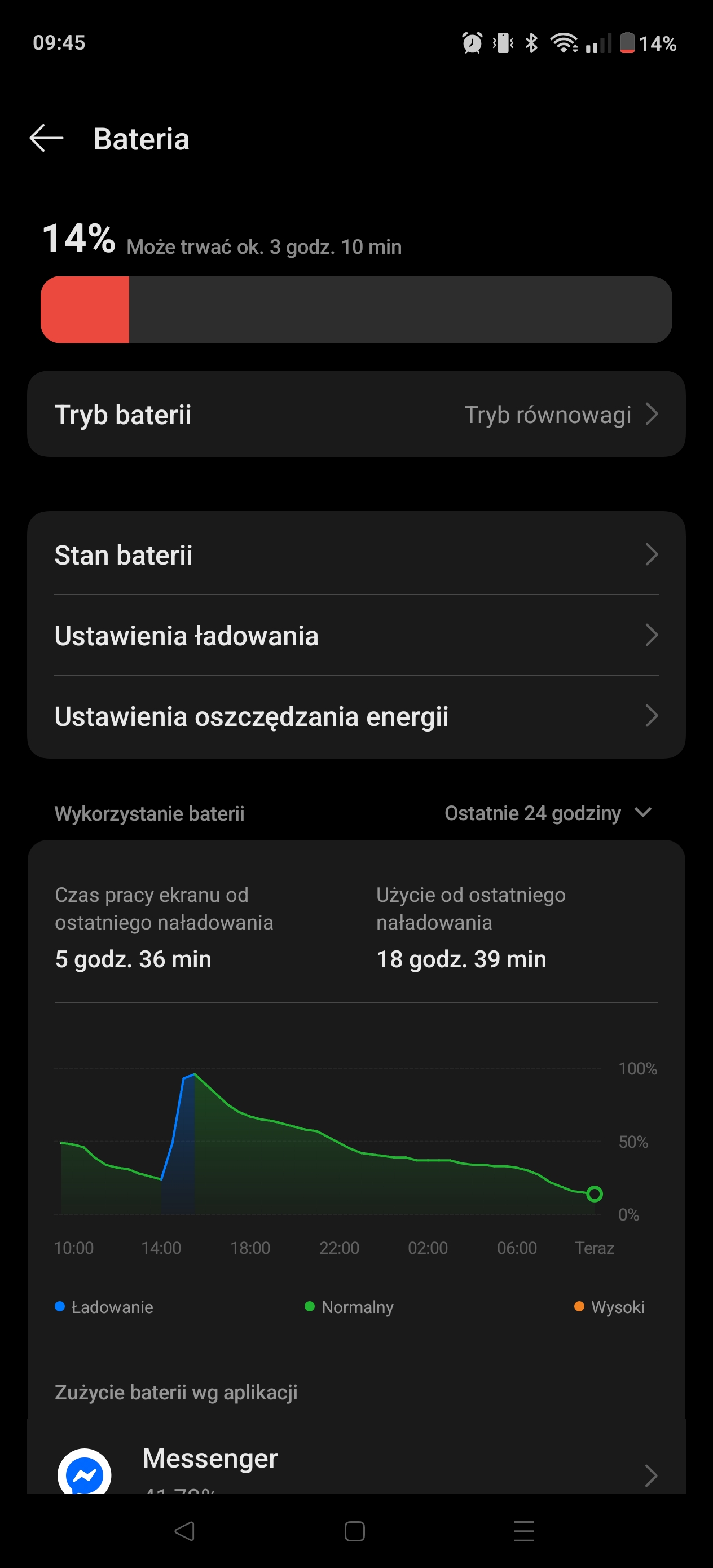Go back from the Bateria screen
This screenshot has height=1568, width=713.
[46, 138]
